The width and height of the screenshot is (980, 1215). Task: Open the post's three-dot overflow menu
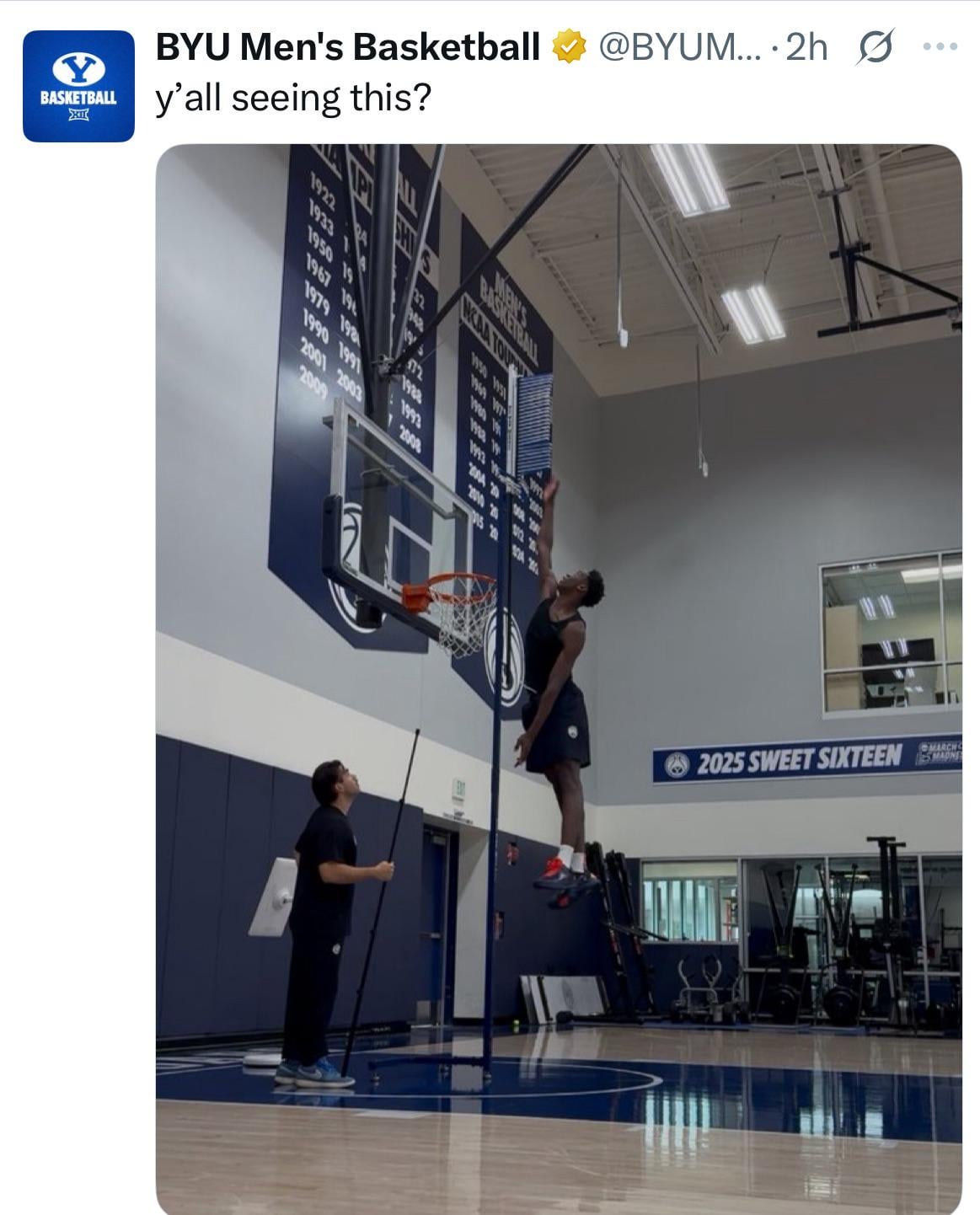pyautogui.click(x=940, y=48)
